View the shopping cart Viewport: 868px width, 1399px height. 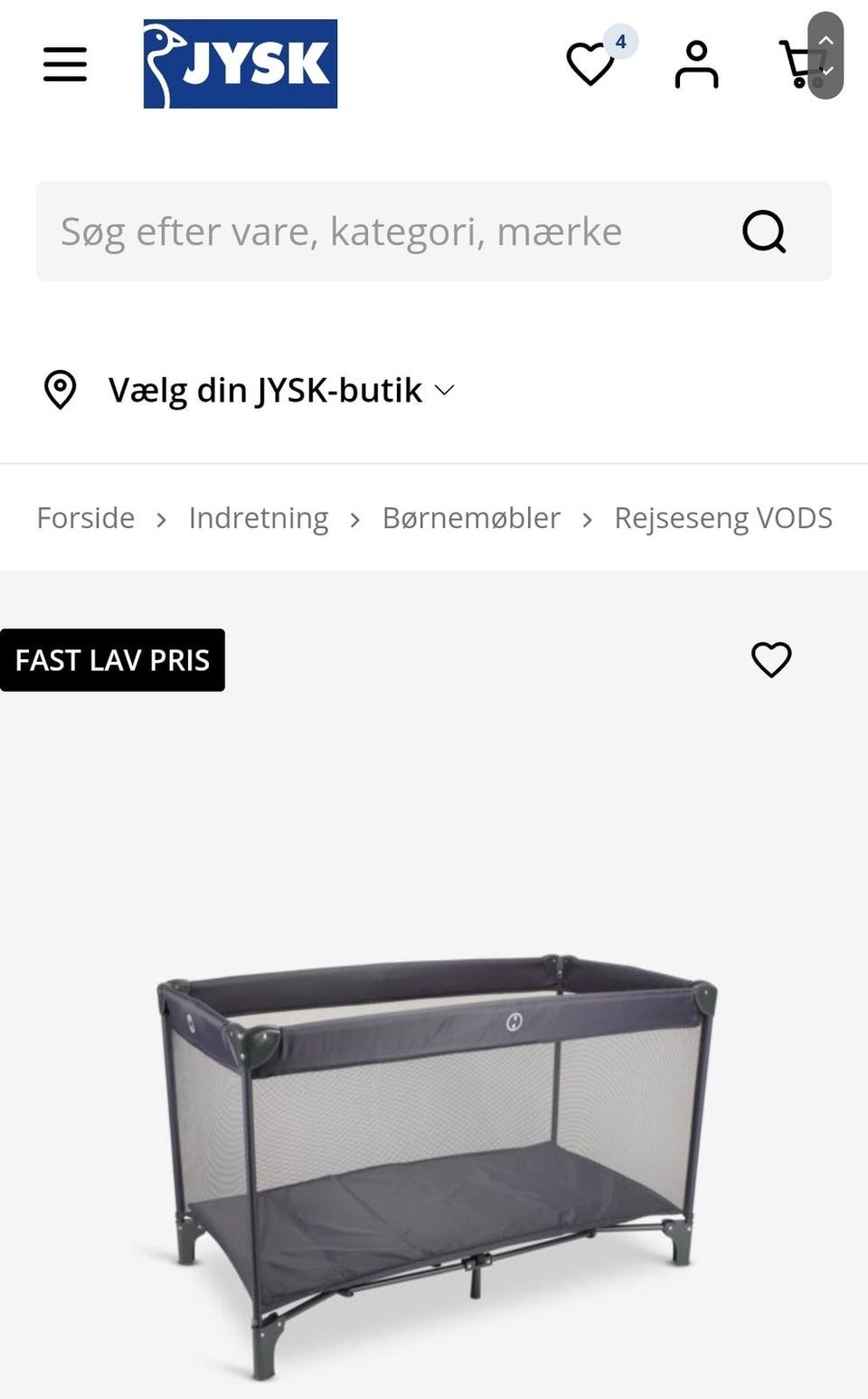[798, 64]
